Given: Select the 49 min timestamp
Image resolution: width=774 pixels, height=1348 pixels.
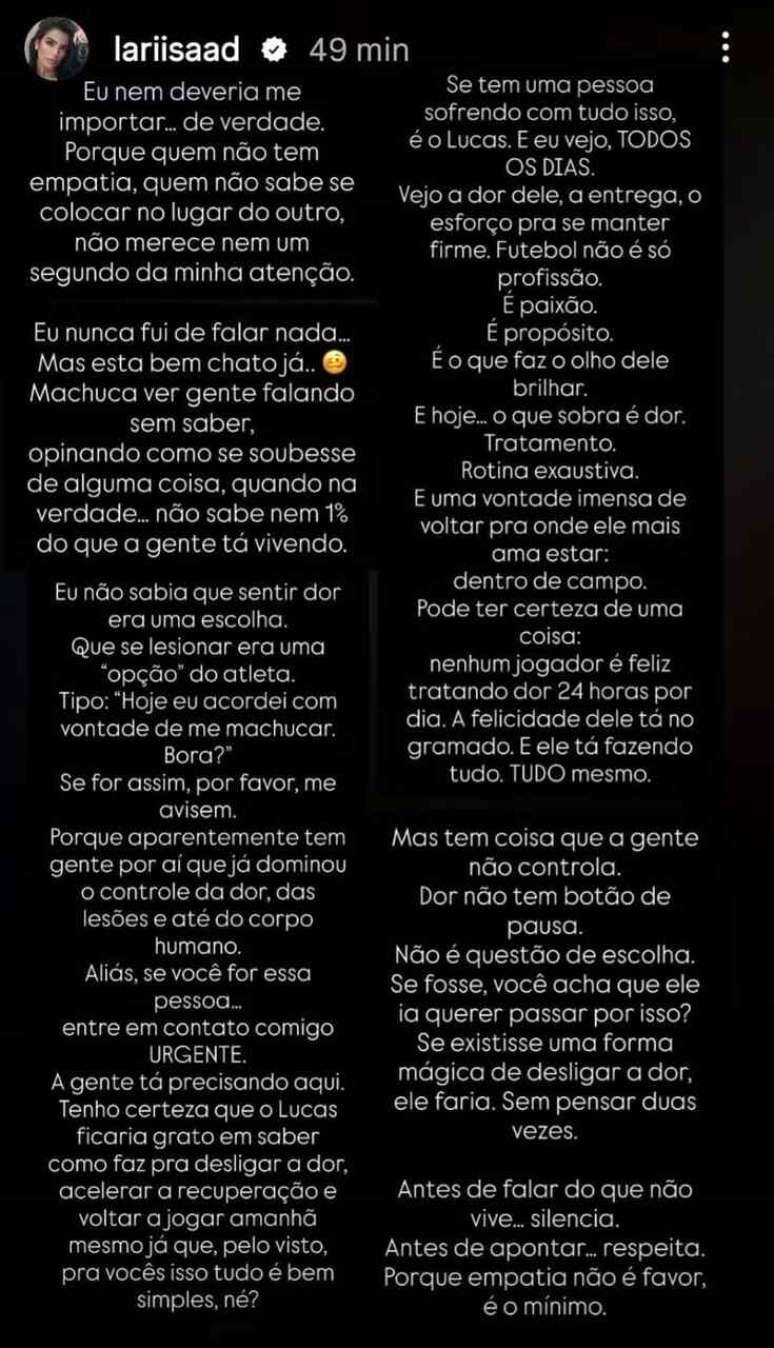Looking at the screenshot, I should pyautogui.click(x=357, y=46).
